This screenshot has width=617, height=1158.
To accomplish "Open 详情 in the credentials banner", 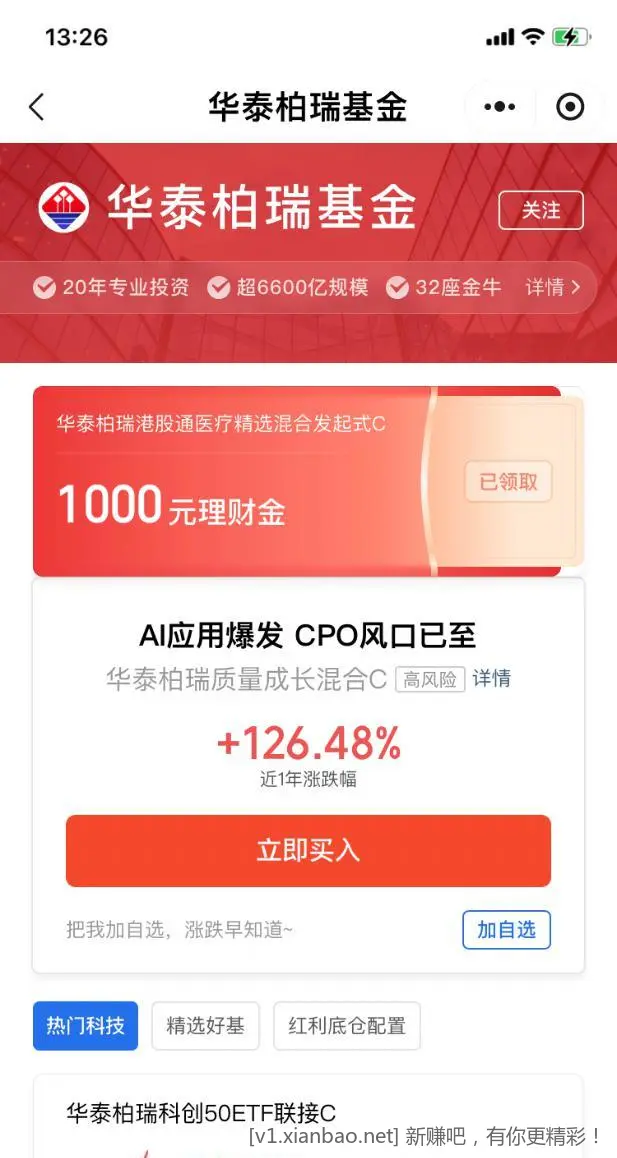I will (x=553, y=288).
